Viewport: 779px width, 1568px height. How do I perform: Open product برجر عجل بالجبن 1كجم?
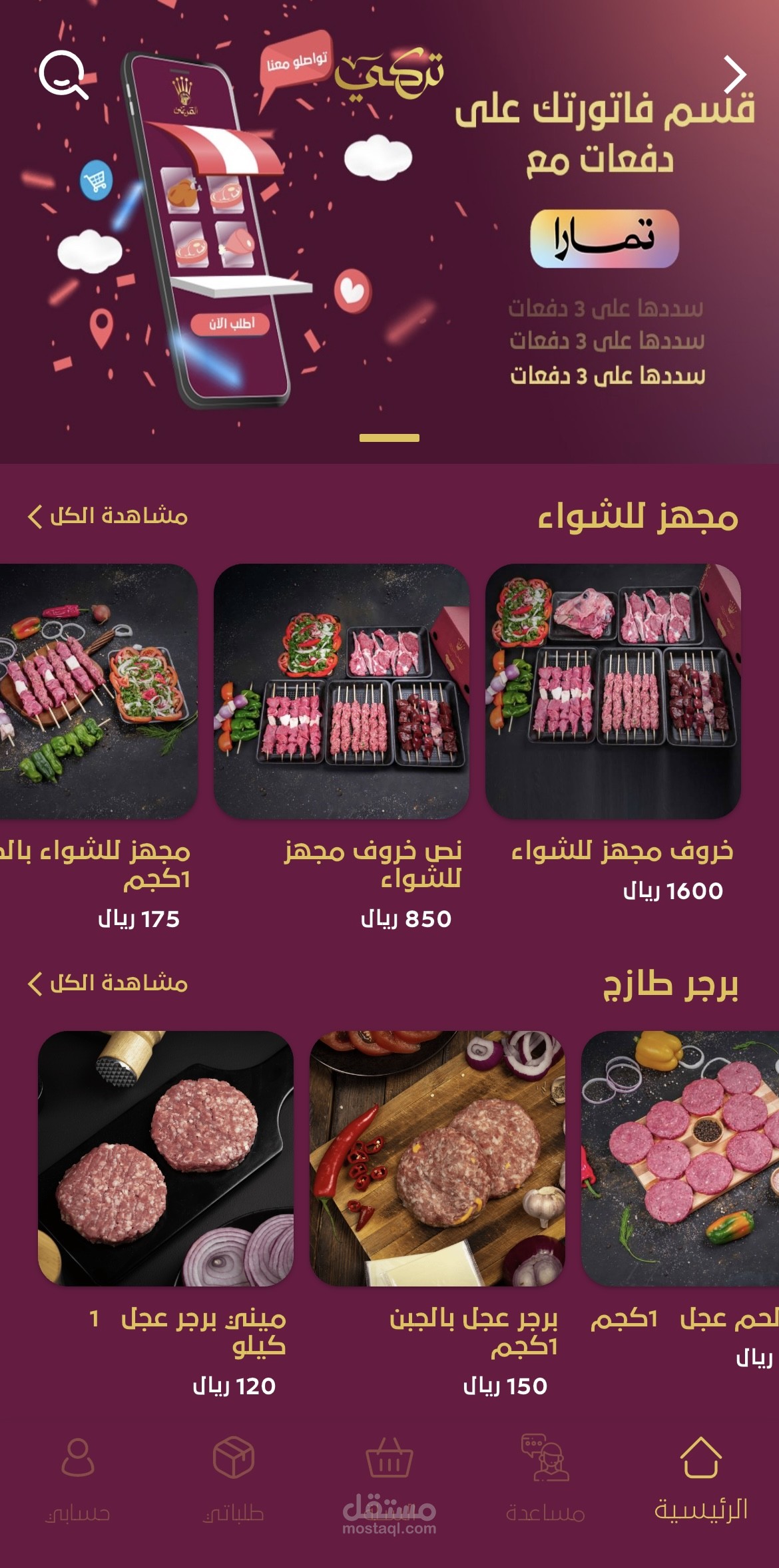coord(437,1159)
